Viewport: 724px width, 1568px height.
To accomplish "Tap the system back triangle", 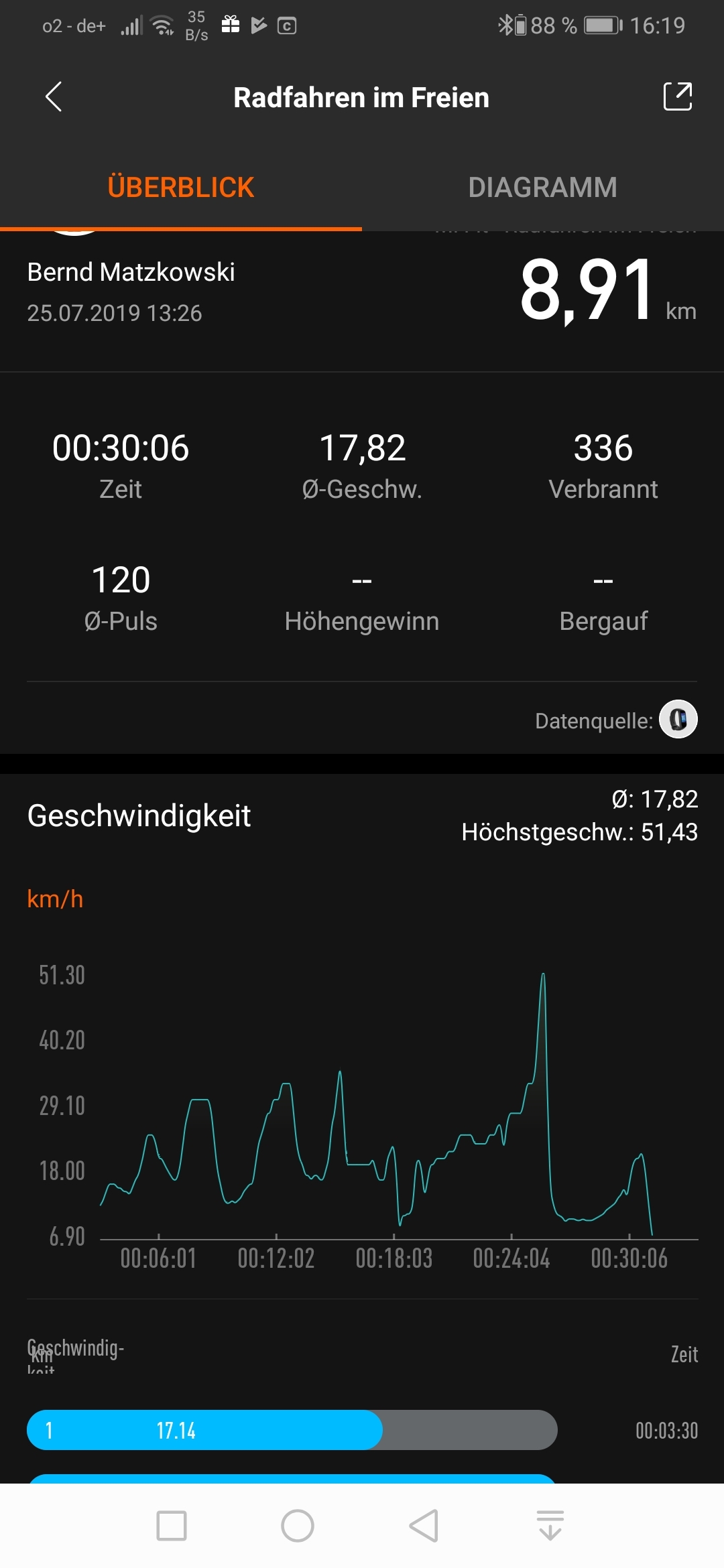I will point(424,1526).
